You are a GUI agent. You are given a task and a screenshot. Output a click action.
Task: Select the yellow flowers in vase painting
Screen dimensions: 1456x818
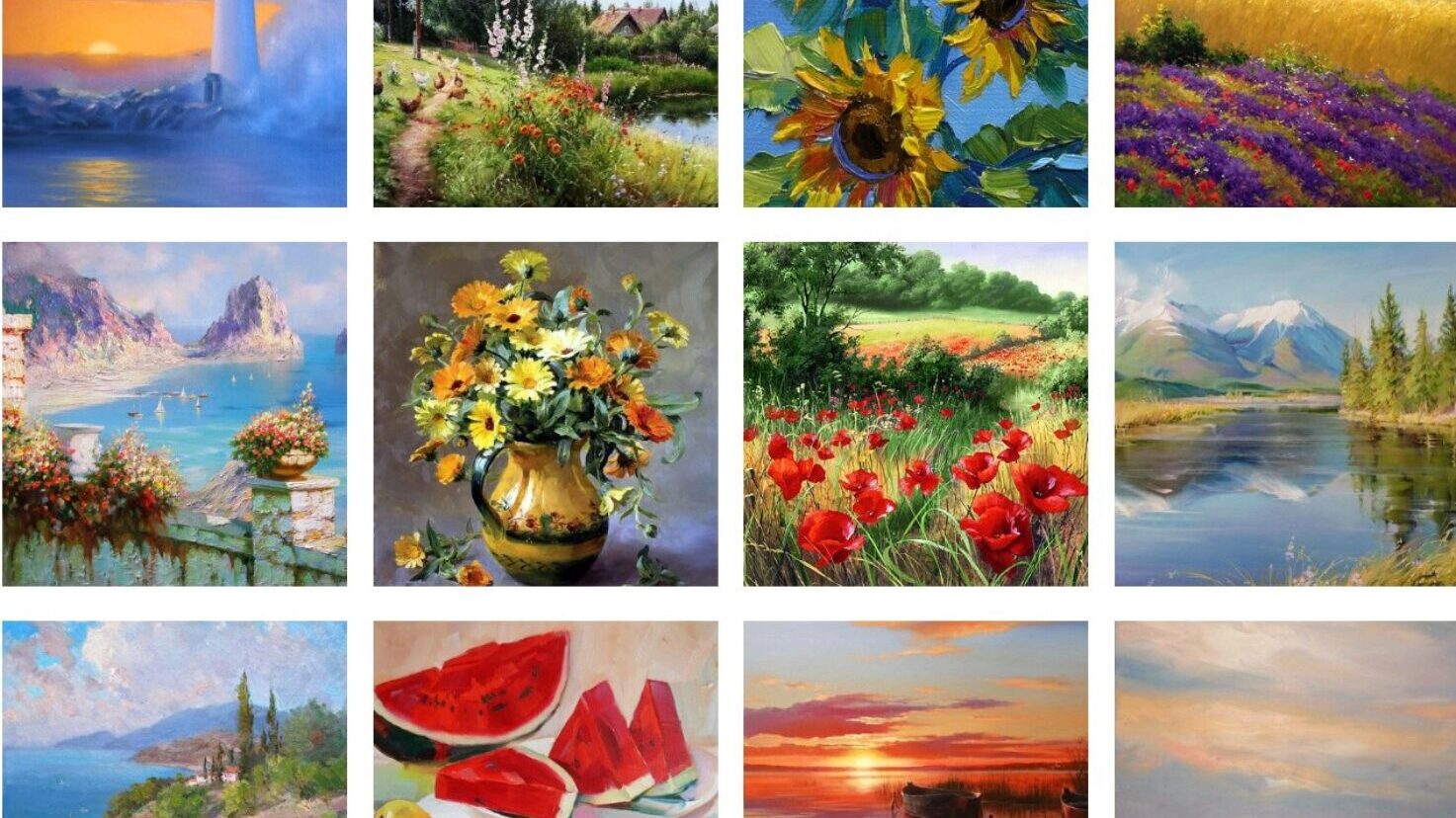[x=546, y=414]
